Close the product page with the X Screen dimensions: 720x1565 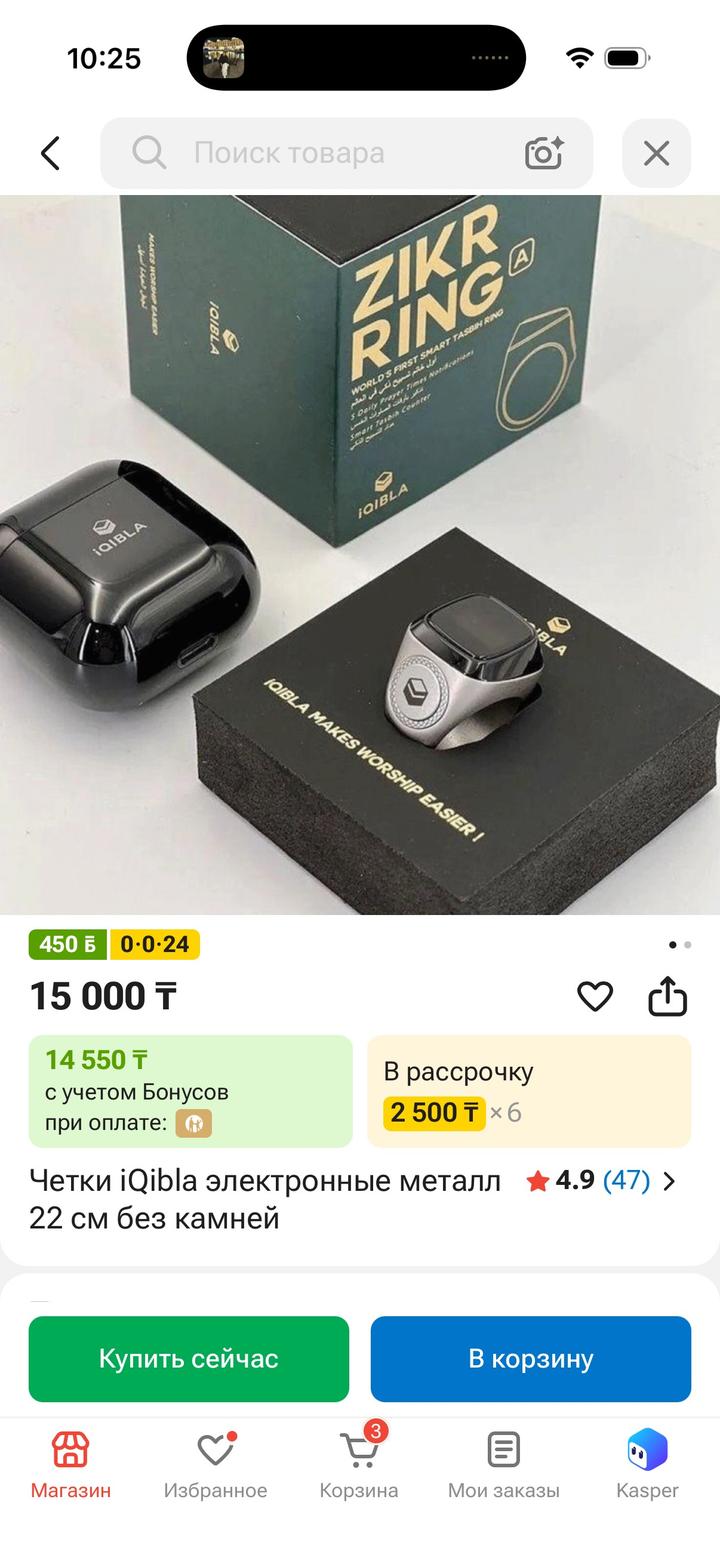click(x=656, y=153)
